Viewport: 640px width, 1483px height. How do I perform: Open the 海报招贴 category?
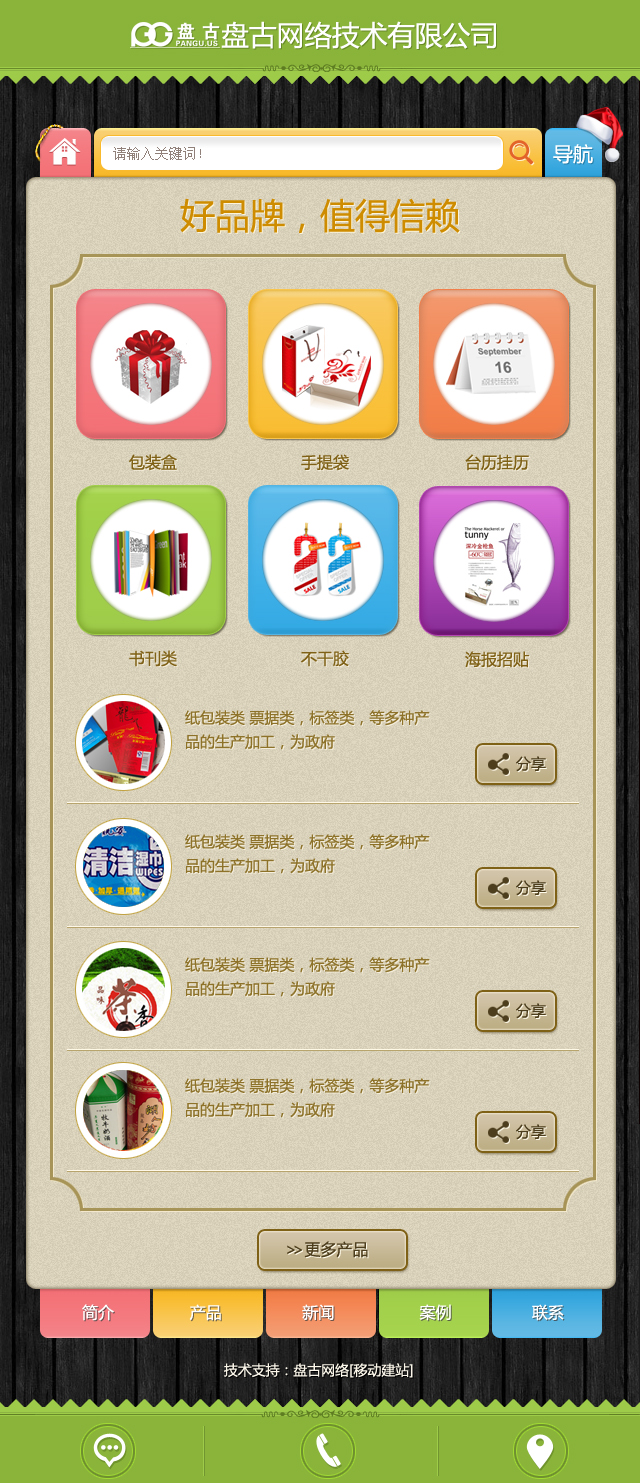tap(494, 560)
